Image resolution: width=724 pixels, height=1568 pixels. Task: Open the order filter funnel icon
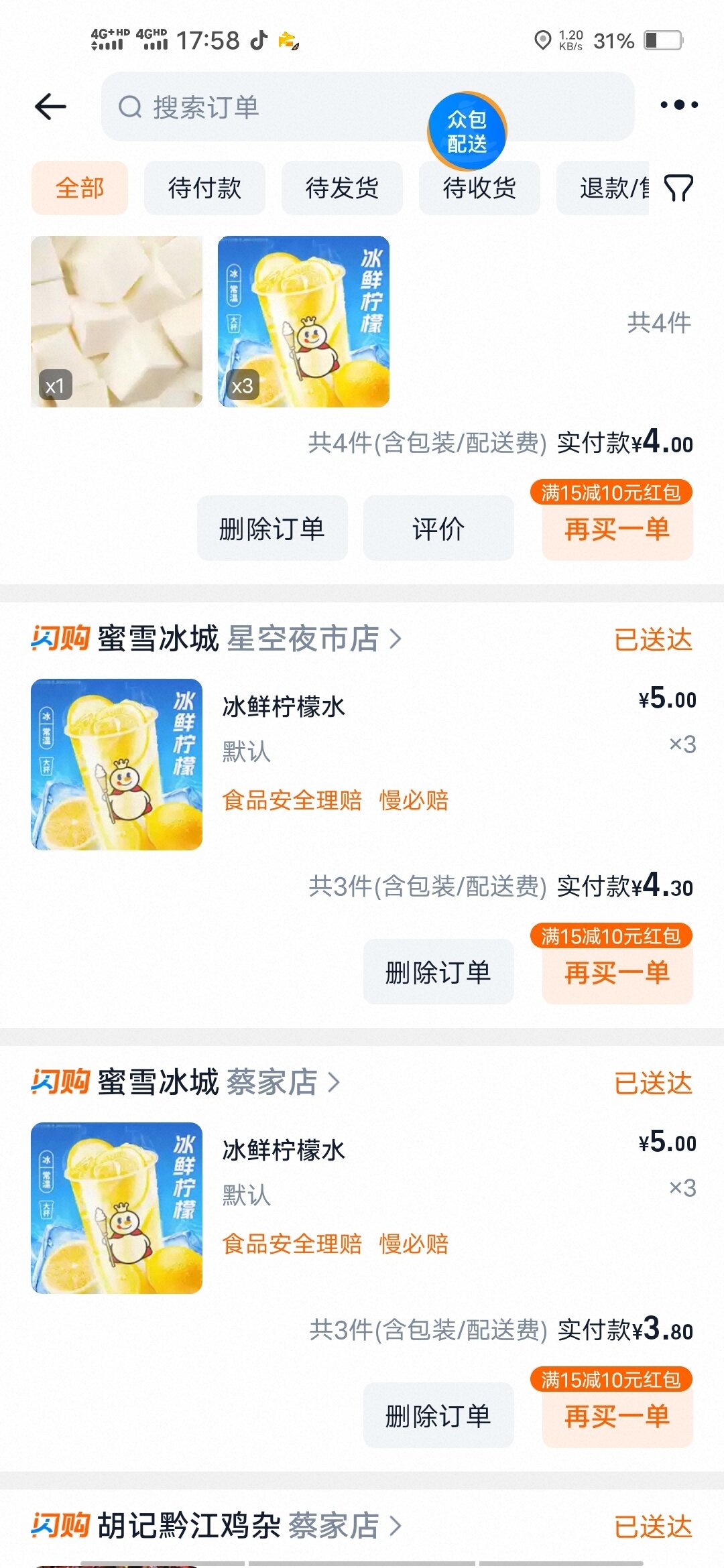tap(678, 188)
